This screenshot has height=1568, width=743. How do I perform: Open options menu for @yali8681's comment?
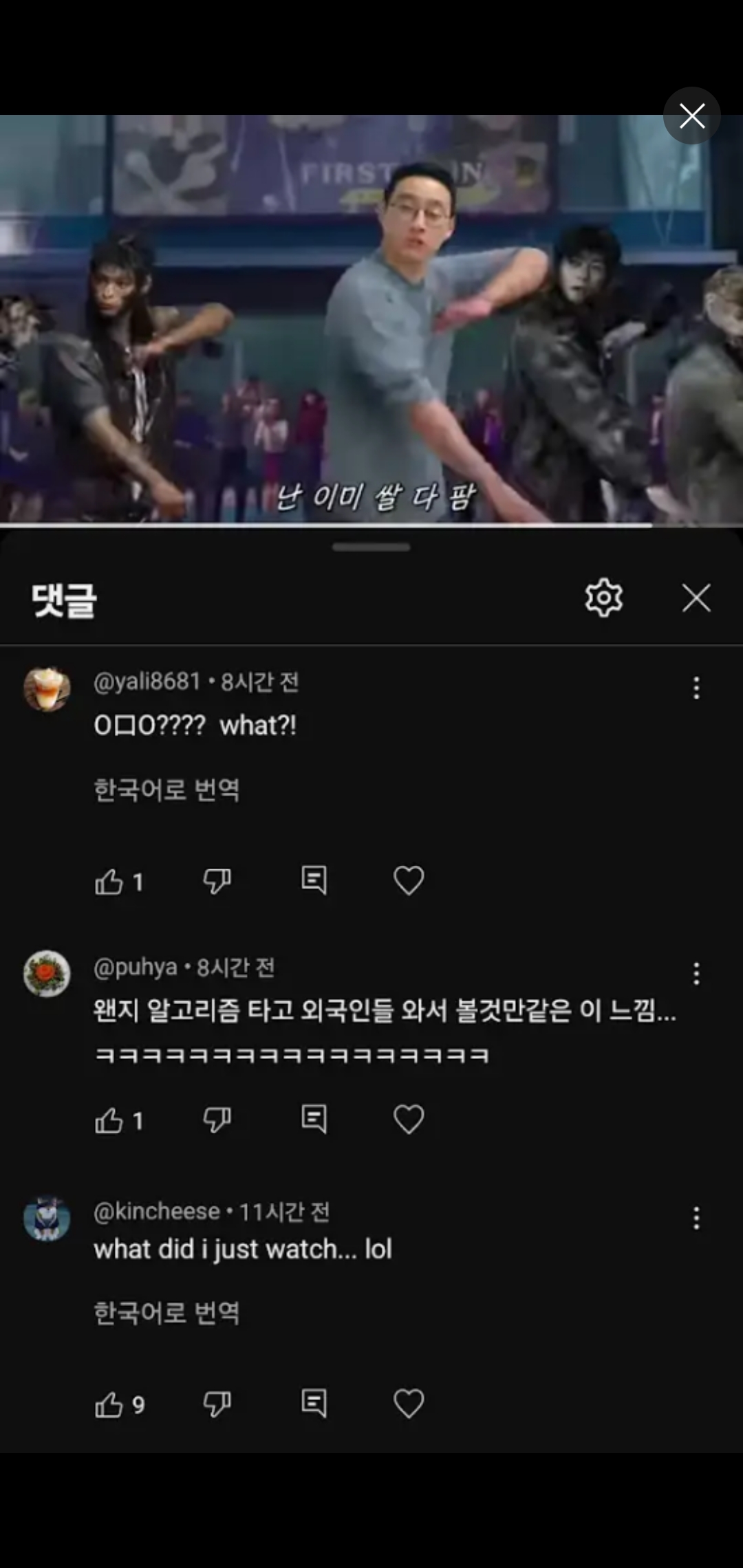696,688
